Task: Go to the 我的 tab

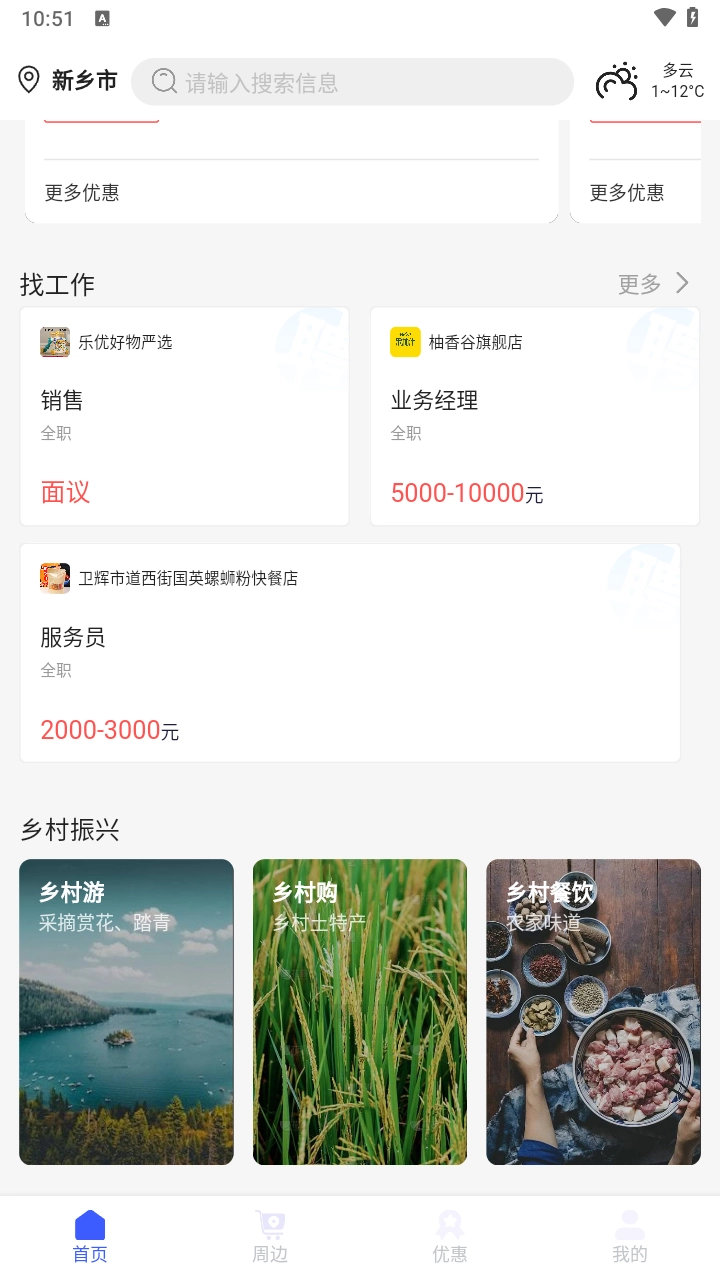Action: tap(630, 1236)
